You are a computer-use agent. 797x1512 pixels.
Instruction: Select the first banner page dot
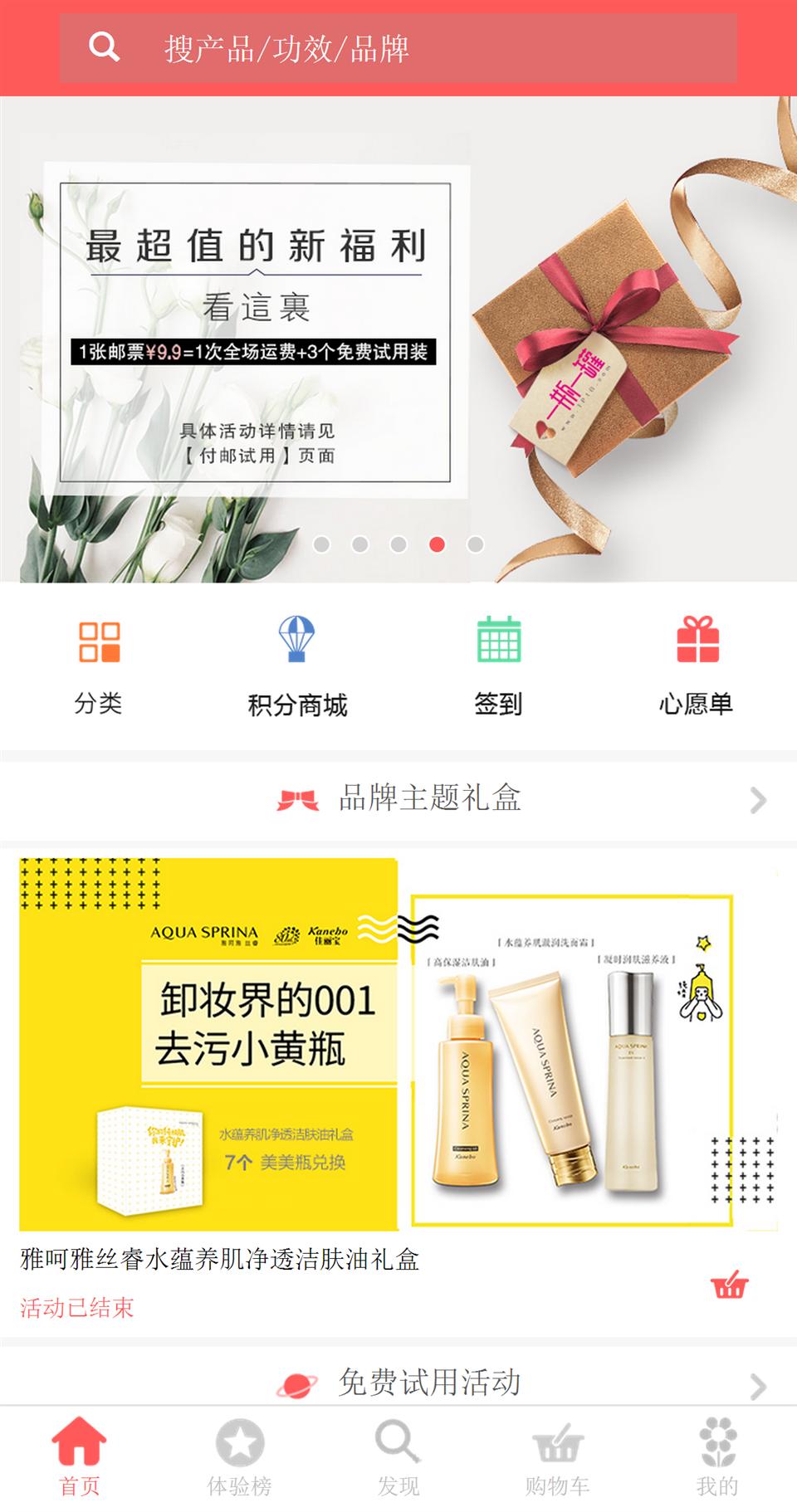[321, 544]
